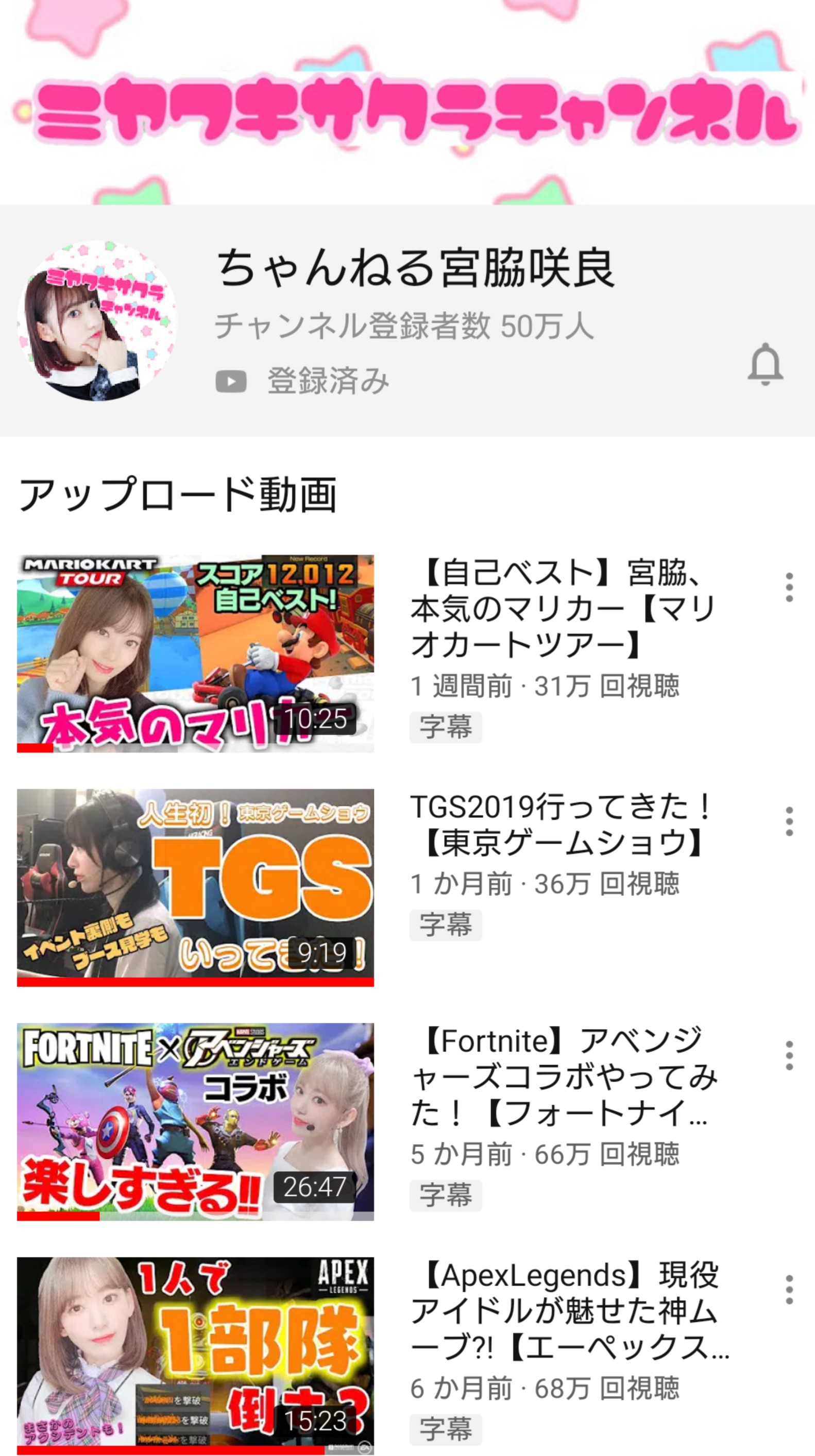Tap the notification bell for ちゃんねる宮脇咲良
This screenshot has width=815, height=1456.
point(765,365)
